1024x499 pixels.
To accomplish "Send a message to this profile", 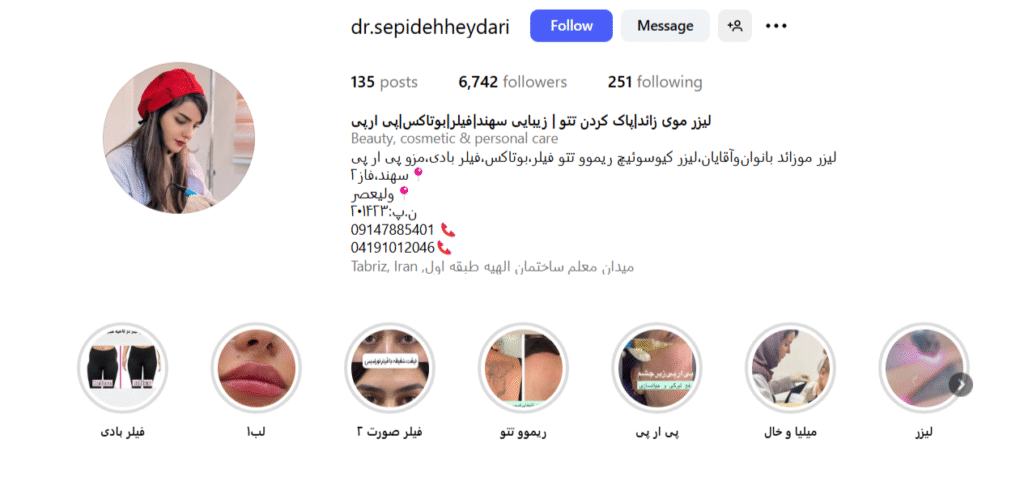I will click(665, 26).
